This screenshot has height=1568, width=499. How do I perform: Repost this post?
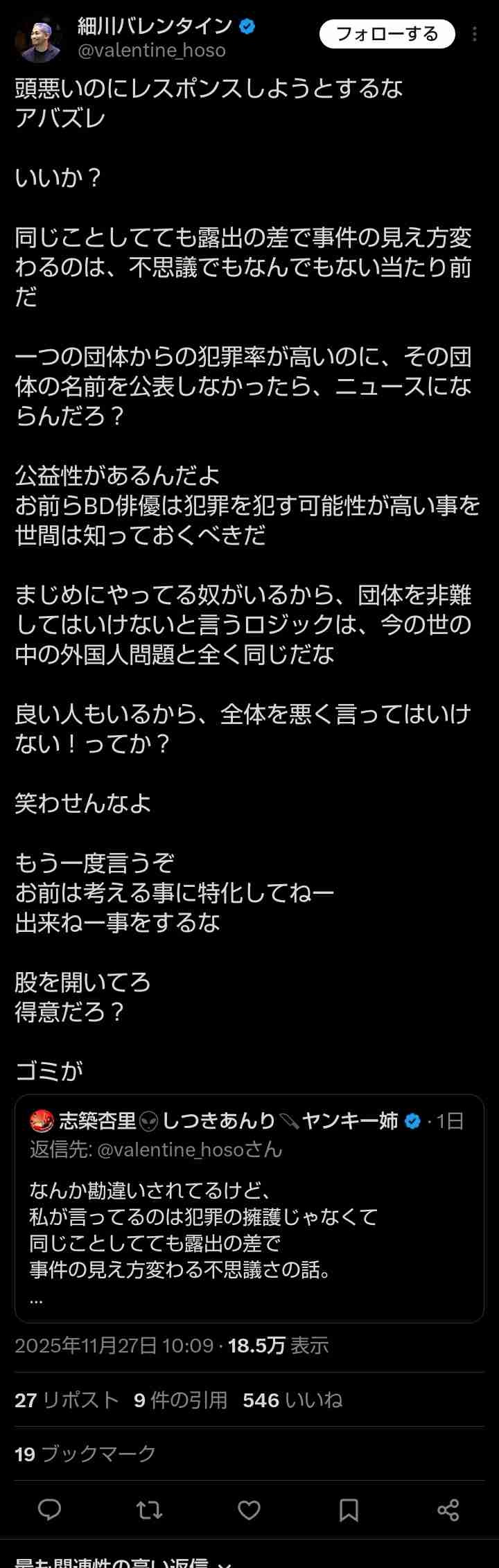click(x=149, y=1510)
